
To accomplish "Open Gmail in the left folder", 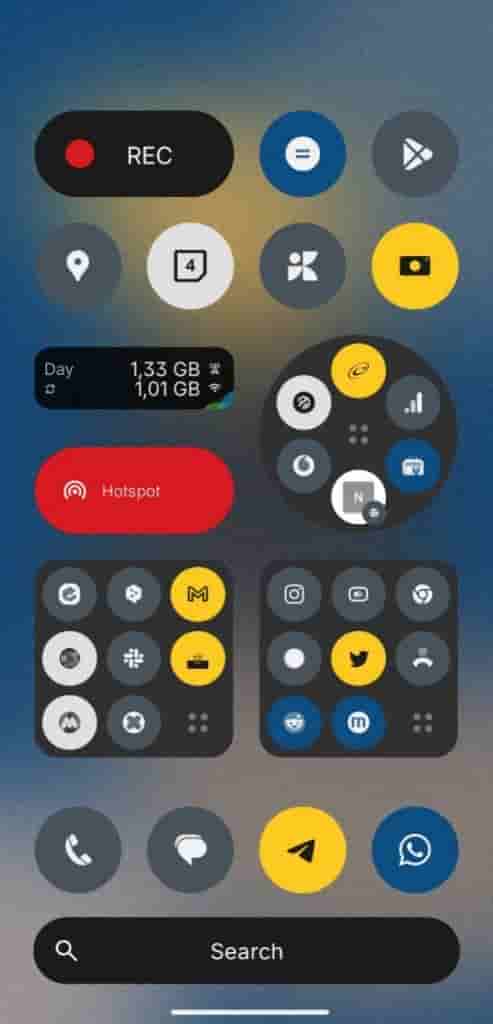I will 198,594.
